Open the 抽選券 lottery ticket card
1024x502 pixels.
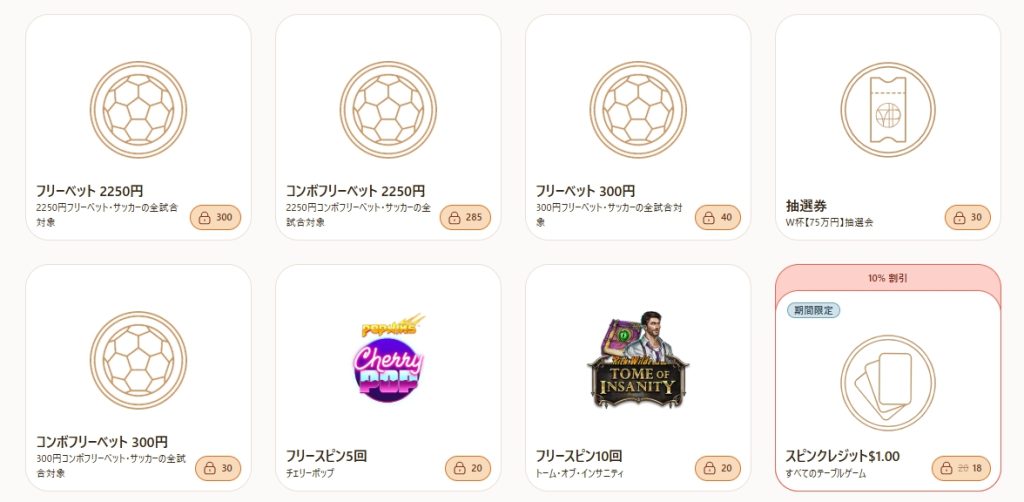tap(888, 127)
